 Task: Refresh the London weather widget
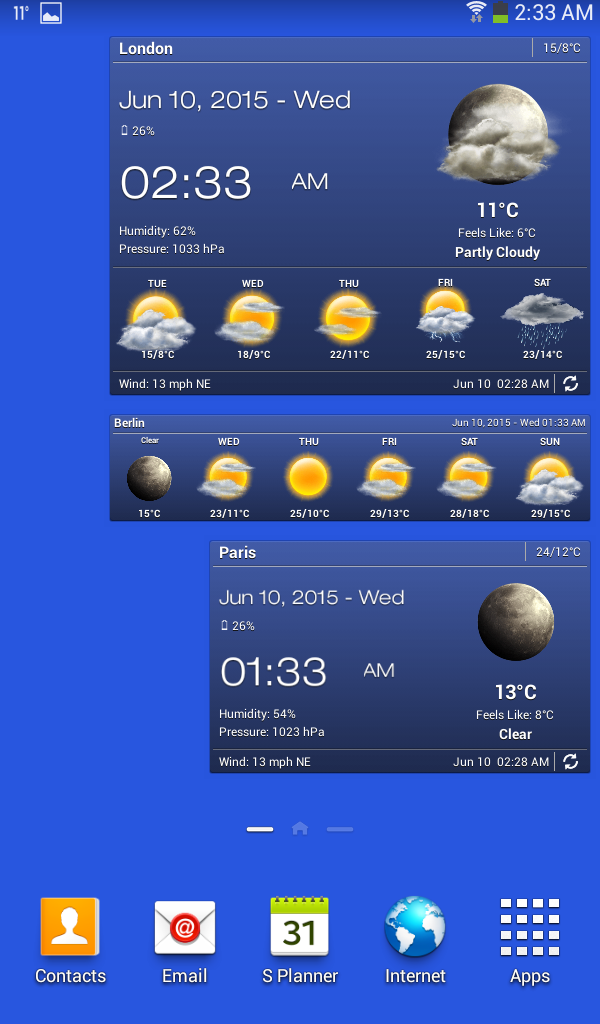pyautogui.click(x=571, y=384)
